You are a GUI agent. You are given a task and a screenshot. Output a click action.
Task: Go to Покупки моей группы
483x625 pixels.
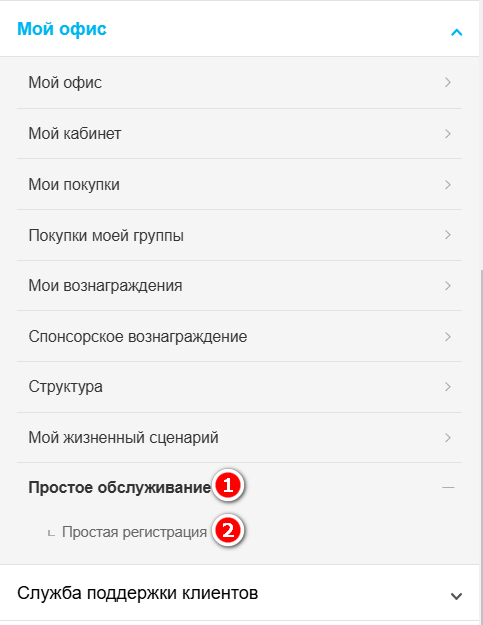tap(239, 235)
